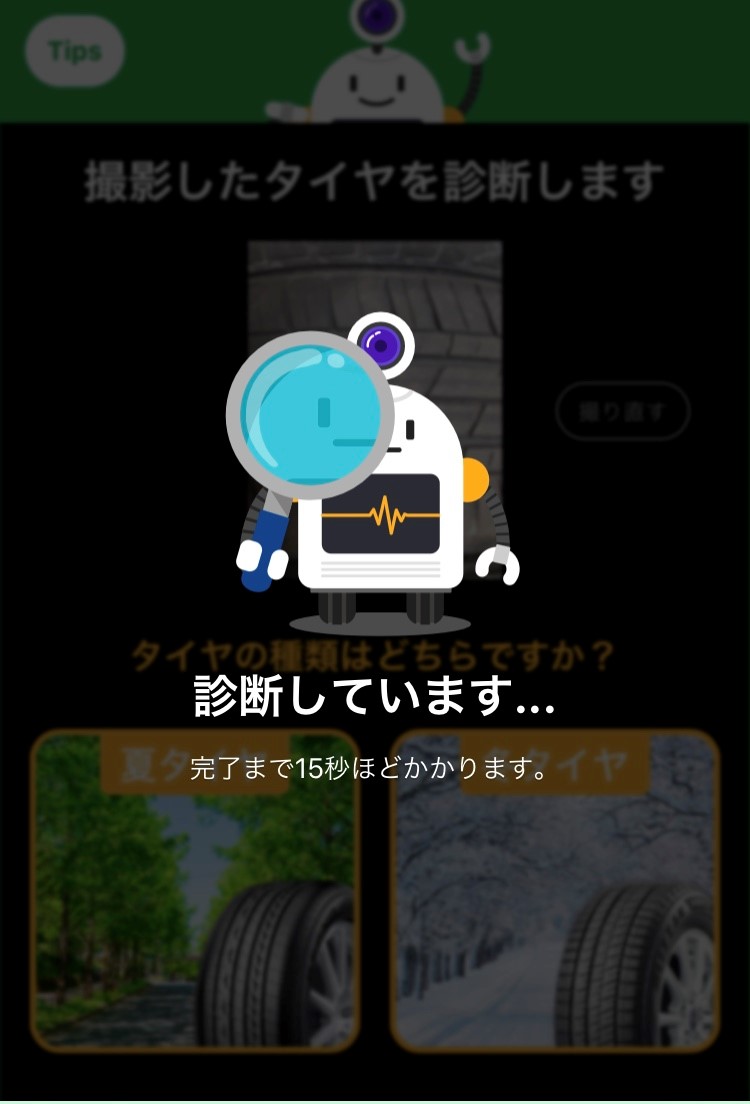The image size is (750, 1104).
Task: Tap the 撮り直す retake button
Action: pyautogui.click(x=622, y=411)
